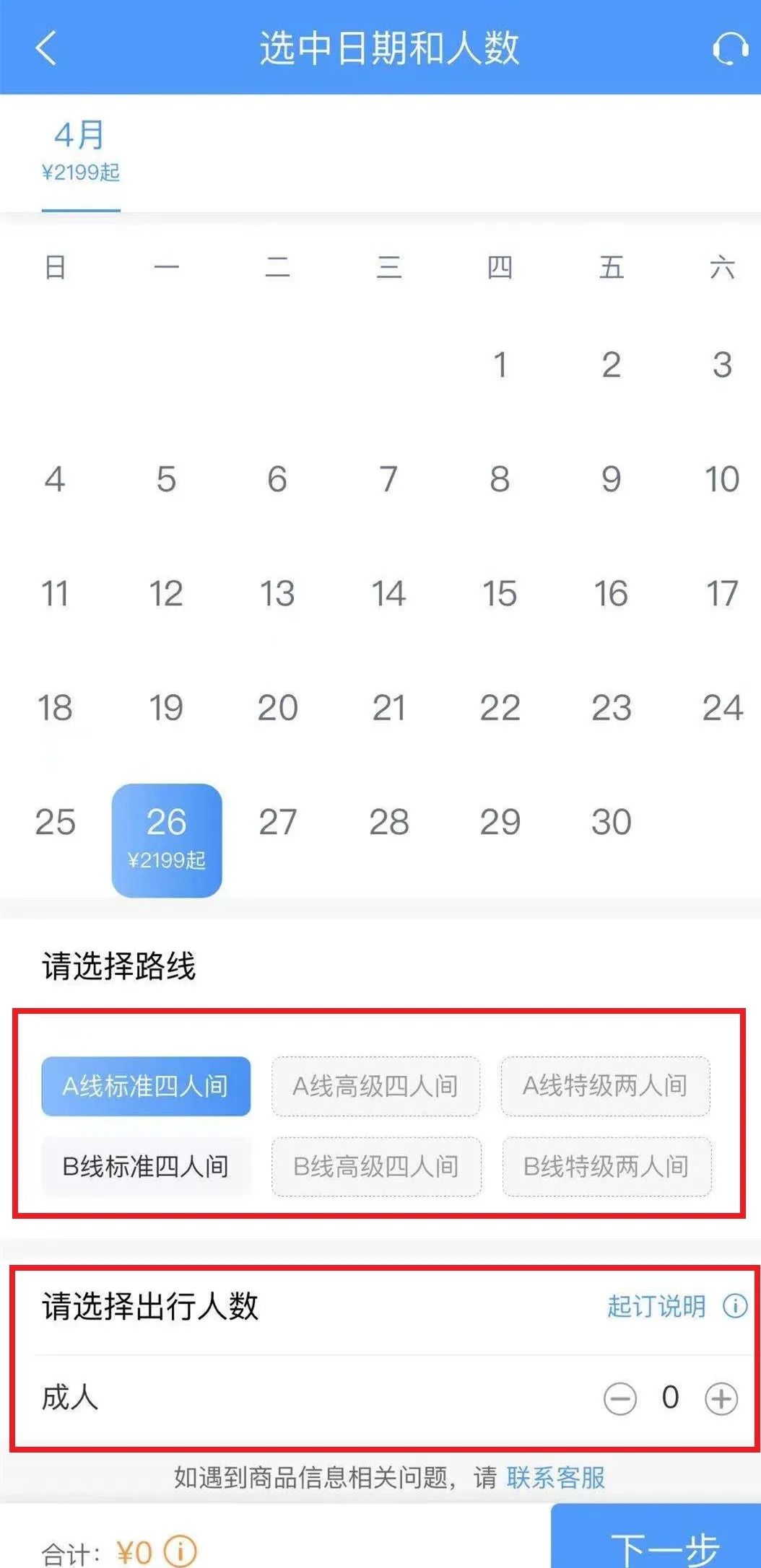This screenshot has height=1568, width=761.
Task: Choose route B线特级两人间
Action: pyautogui.click(x=606, y=1167)
